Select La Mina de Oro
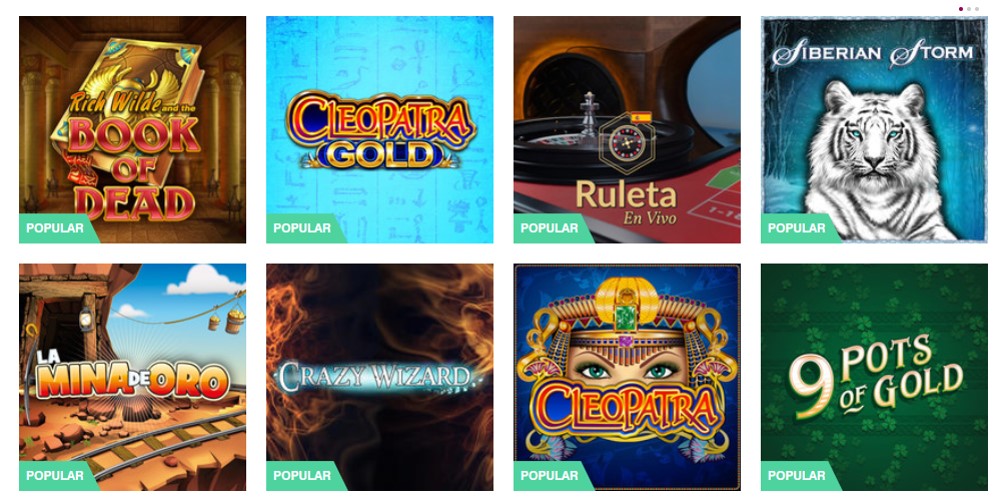 coord(132,377)
